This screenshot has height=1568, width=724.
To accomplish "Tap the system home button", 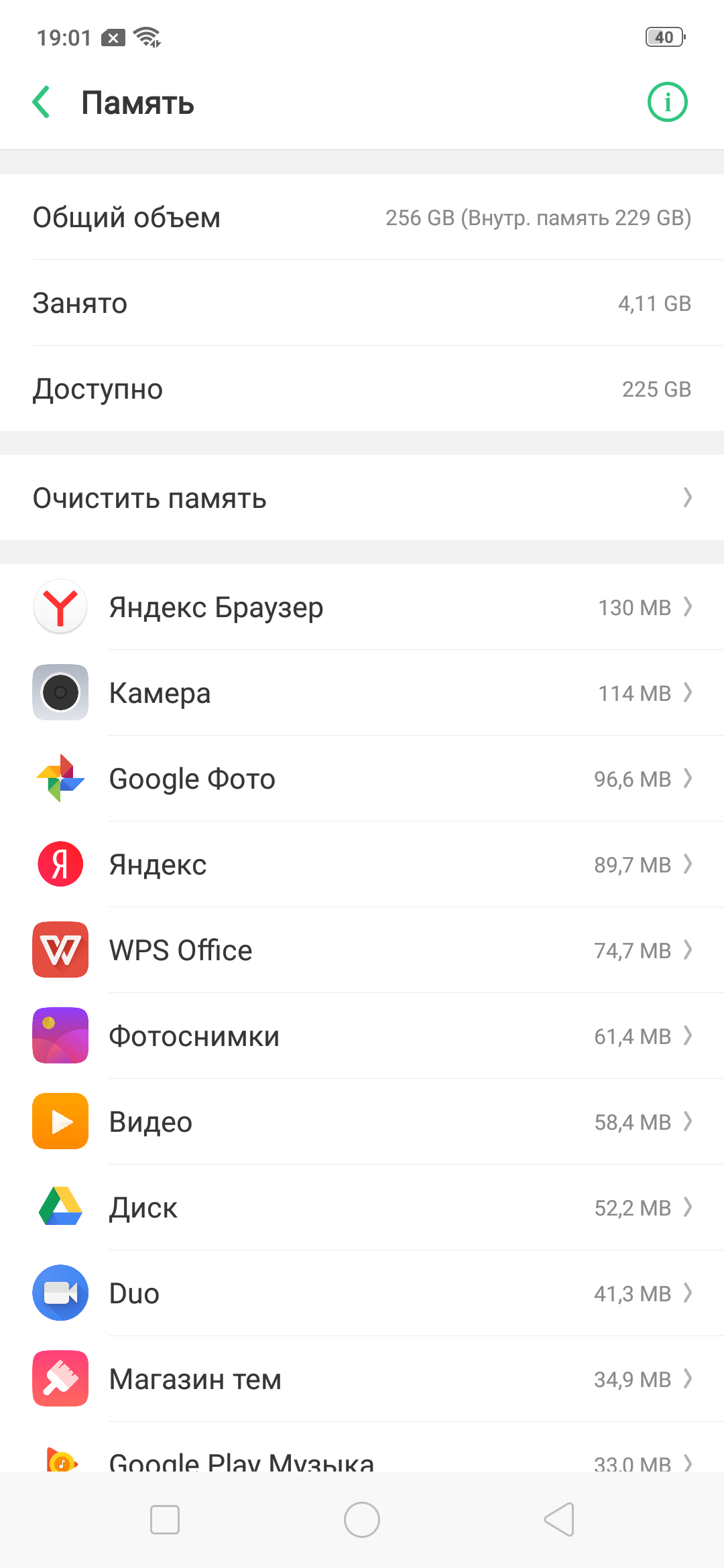I will point(362,1520).
